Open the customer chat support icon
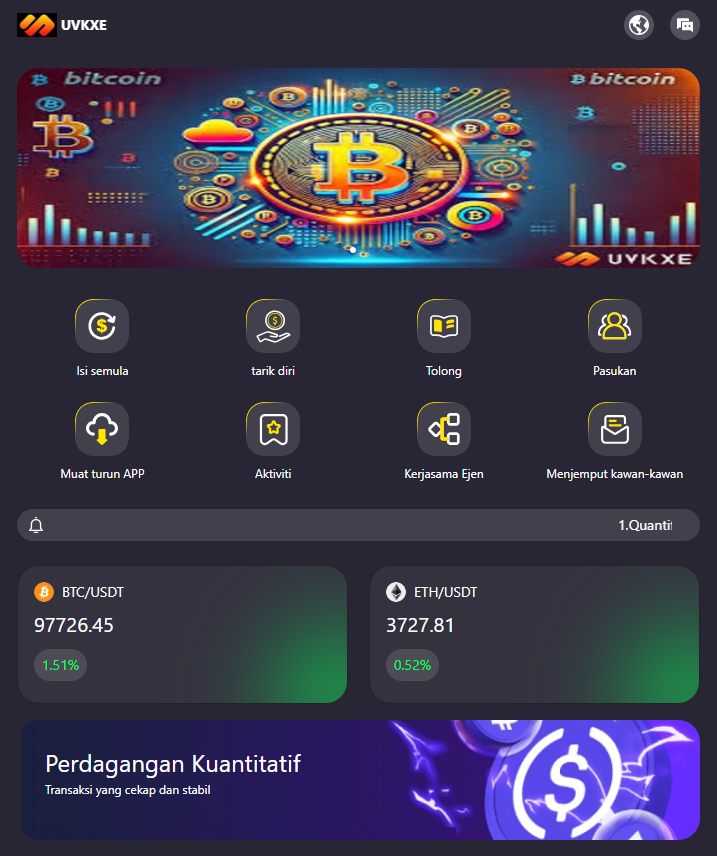 [685, 25]
